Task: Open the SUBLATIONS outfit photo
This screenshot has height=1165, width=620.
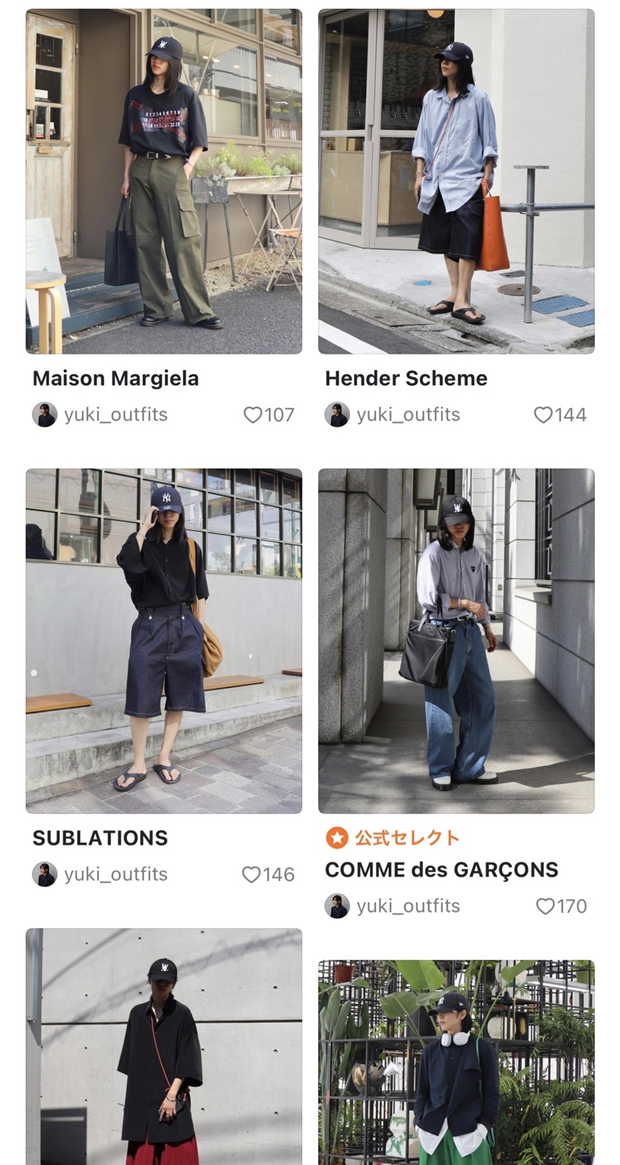Action: (x=163, y=640)
